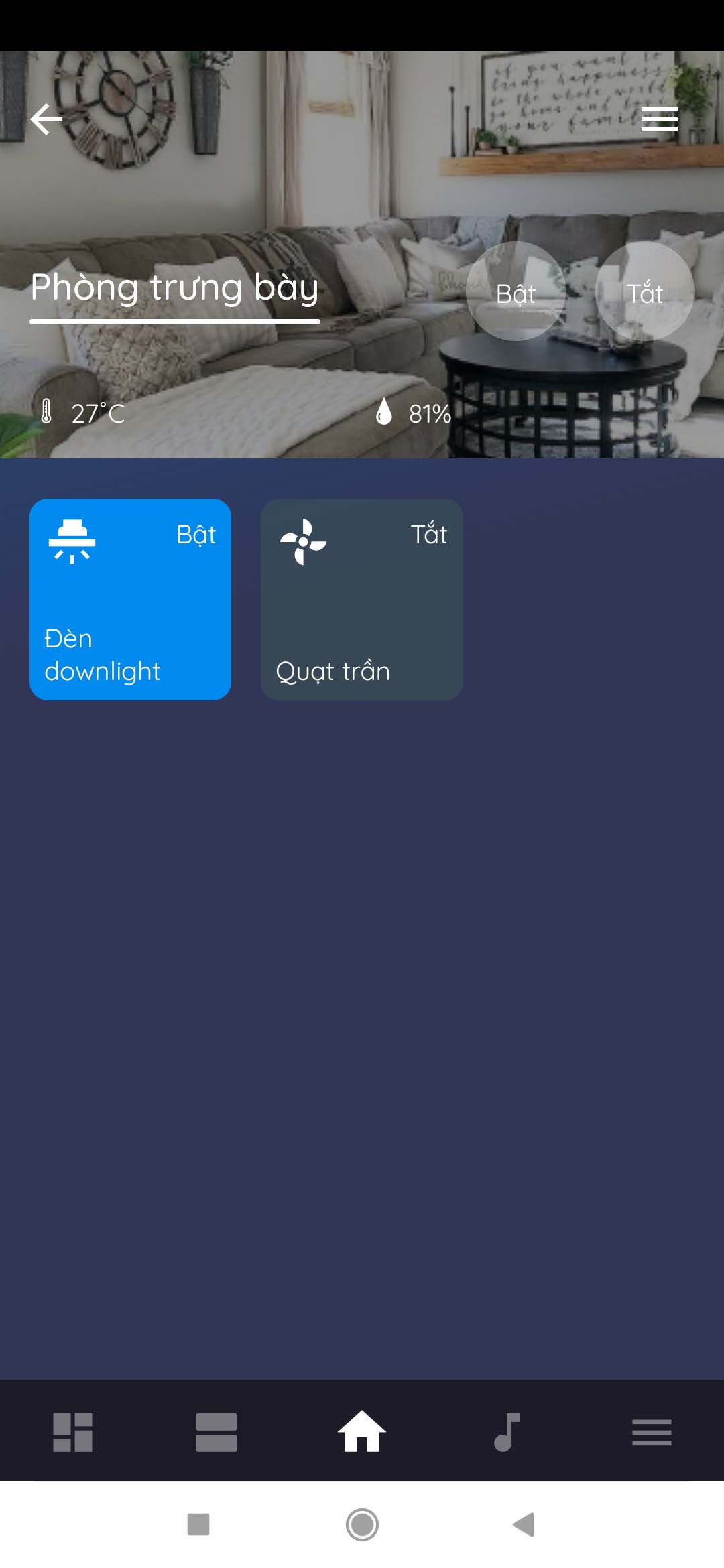Open the hamburger menu over the room photo
Screen dimensions: 724x1568
click(x=659, y=119)
